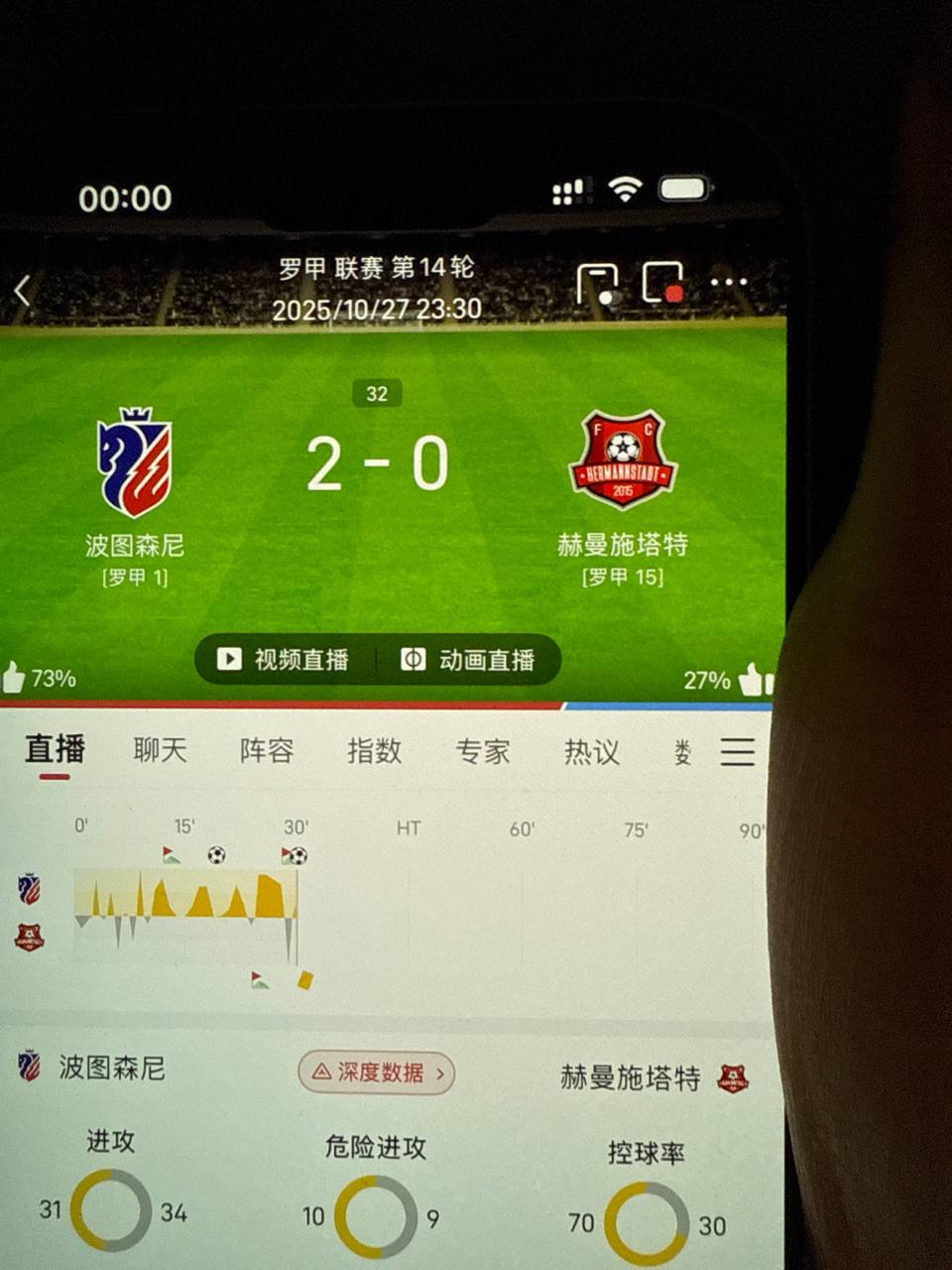952x1270 pixels.
Task: Give a thumbs-up to 赫曼施塔特 (27%)
Action: 753,681
